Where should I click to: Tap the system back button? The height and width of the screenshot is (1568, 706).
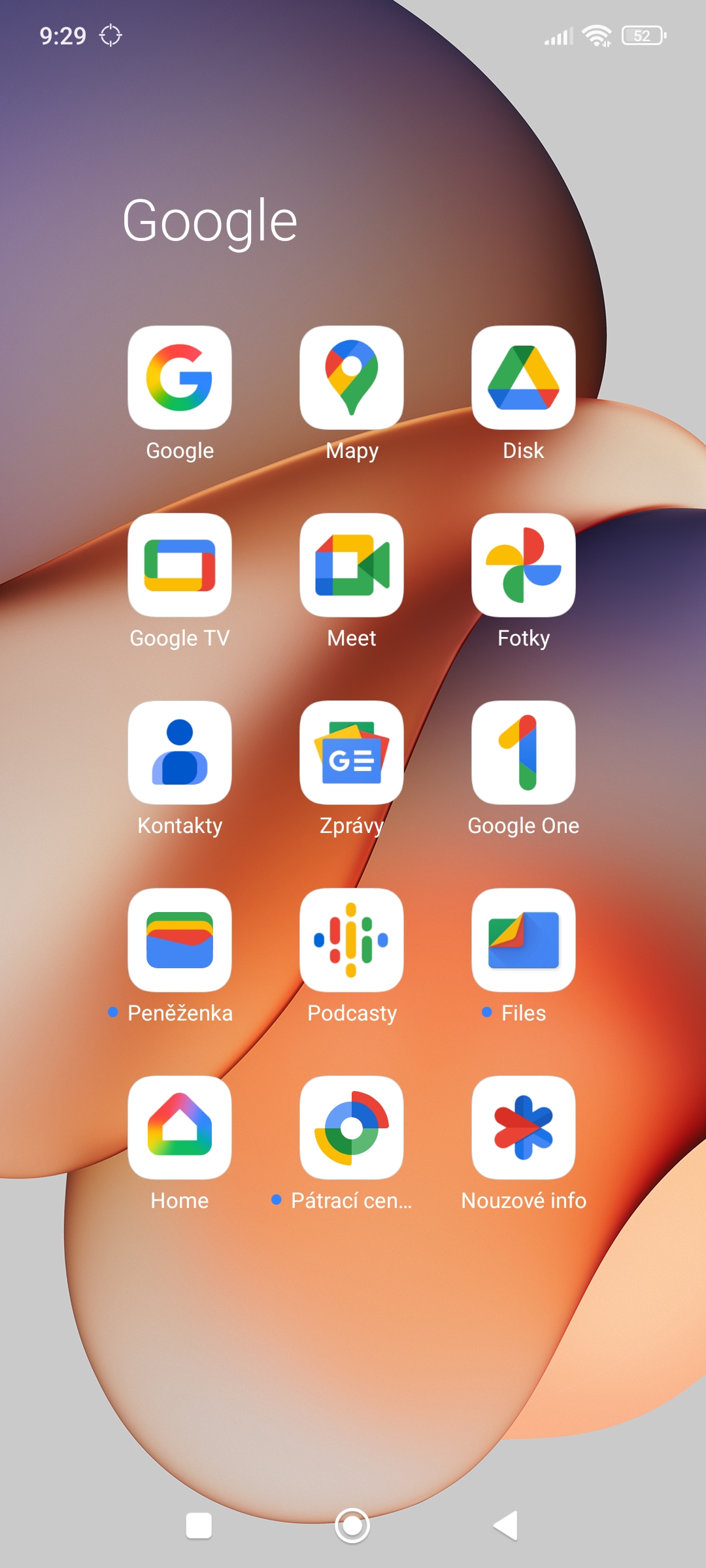(506, 1526)
